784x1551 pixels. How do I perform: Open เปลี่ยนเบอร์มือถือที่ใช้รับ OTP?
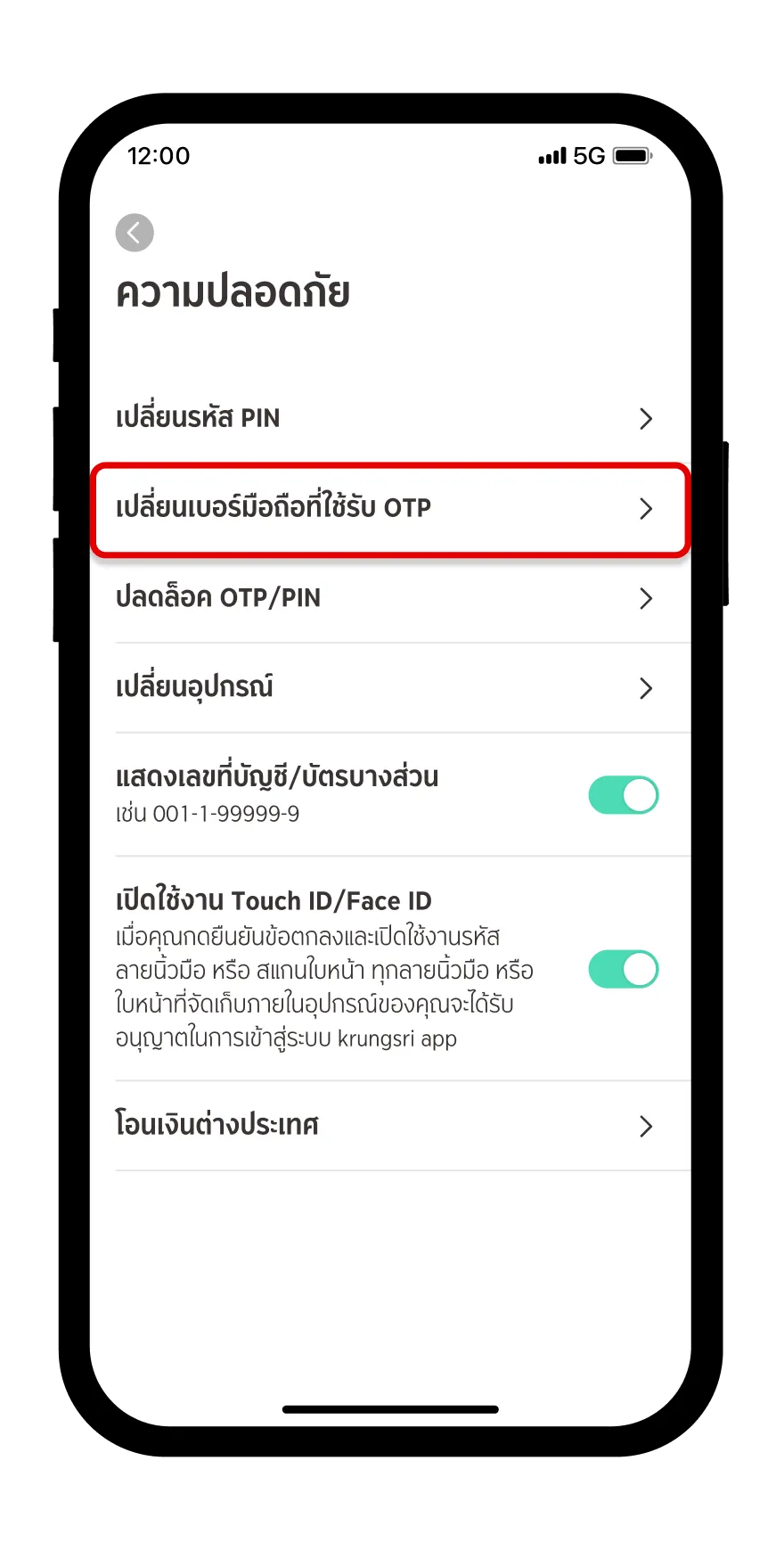pyautogui.click(x=389, y=509)
